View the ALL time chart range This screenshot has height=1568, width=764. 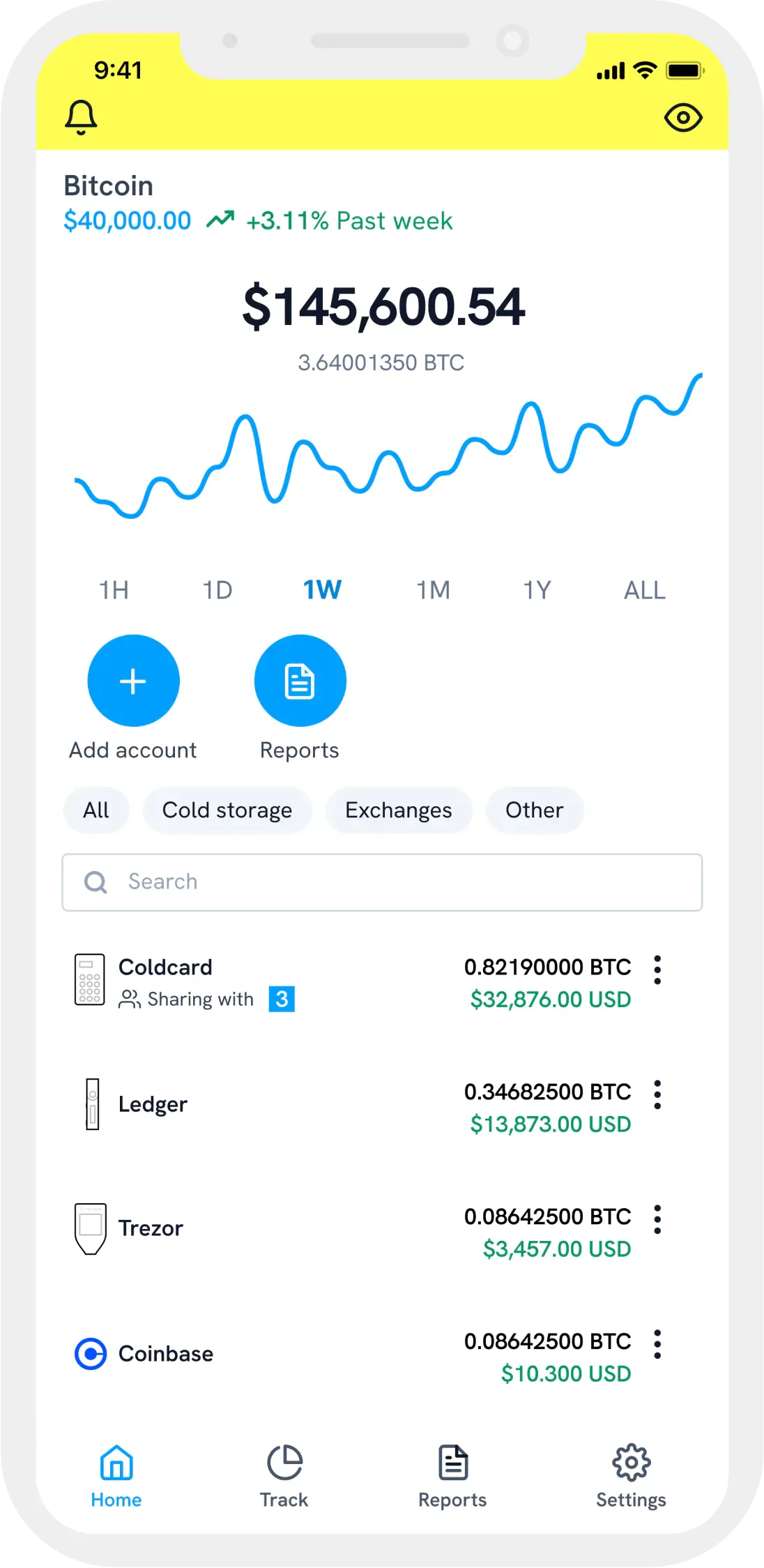[x=644, y=590]
